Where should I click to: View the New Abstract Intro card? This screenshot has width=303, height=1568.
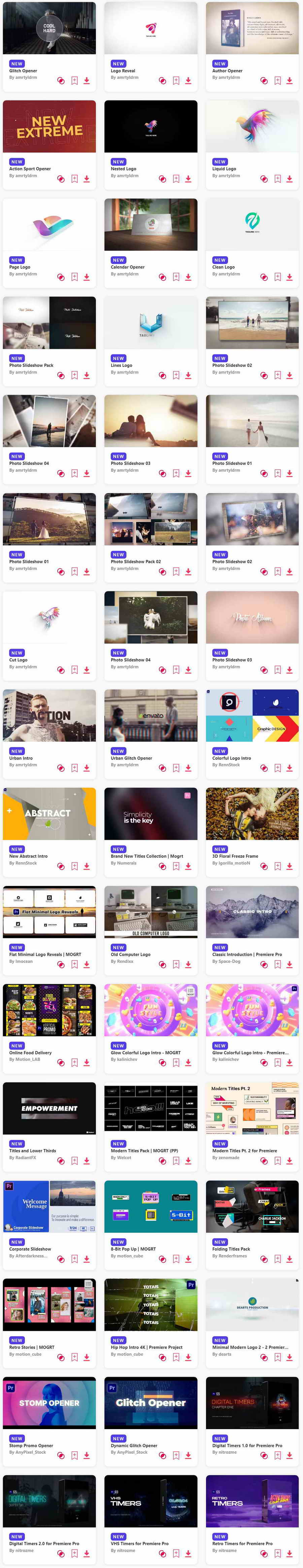49,813
